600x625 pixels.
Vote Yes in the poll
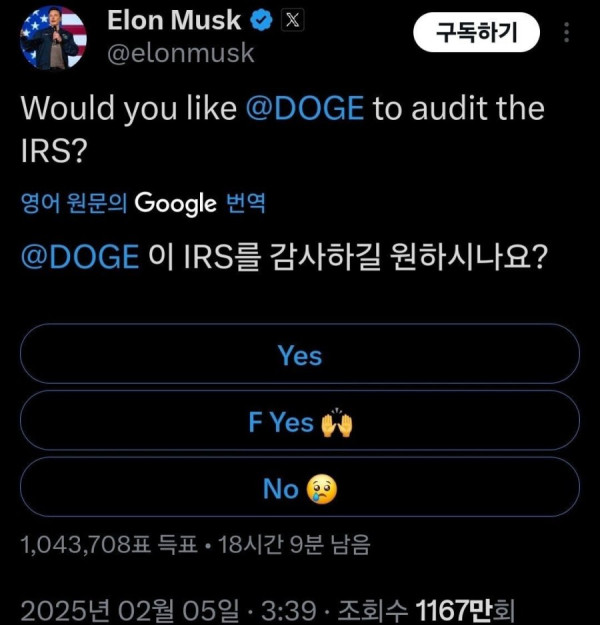tap(300, 354)
